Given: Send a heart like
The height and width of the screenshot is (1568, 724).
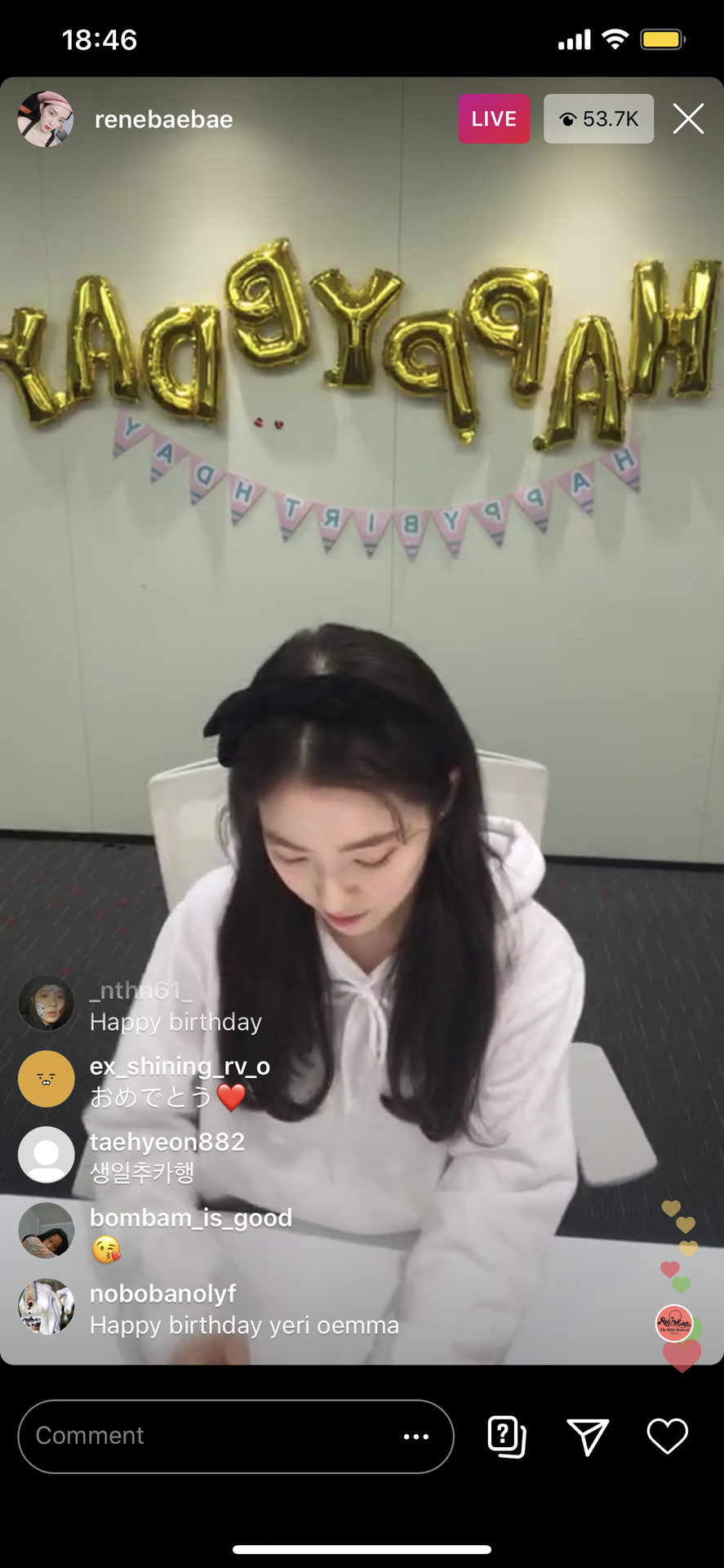Looking at the screenshot, I should [667, 1437].
